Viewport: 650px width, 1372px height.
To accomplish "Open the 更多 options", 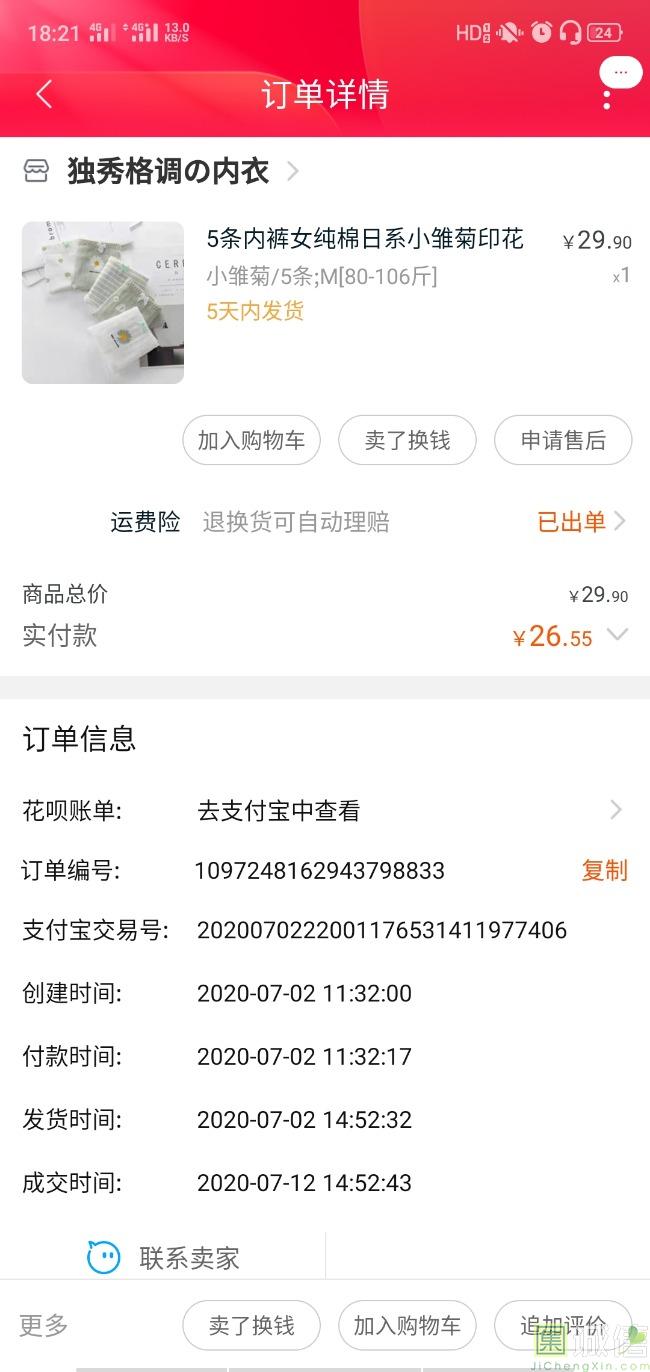I will coord(44,1325).
